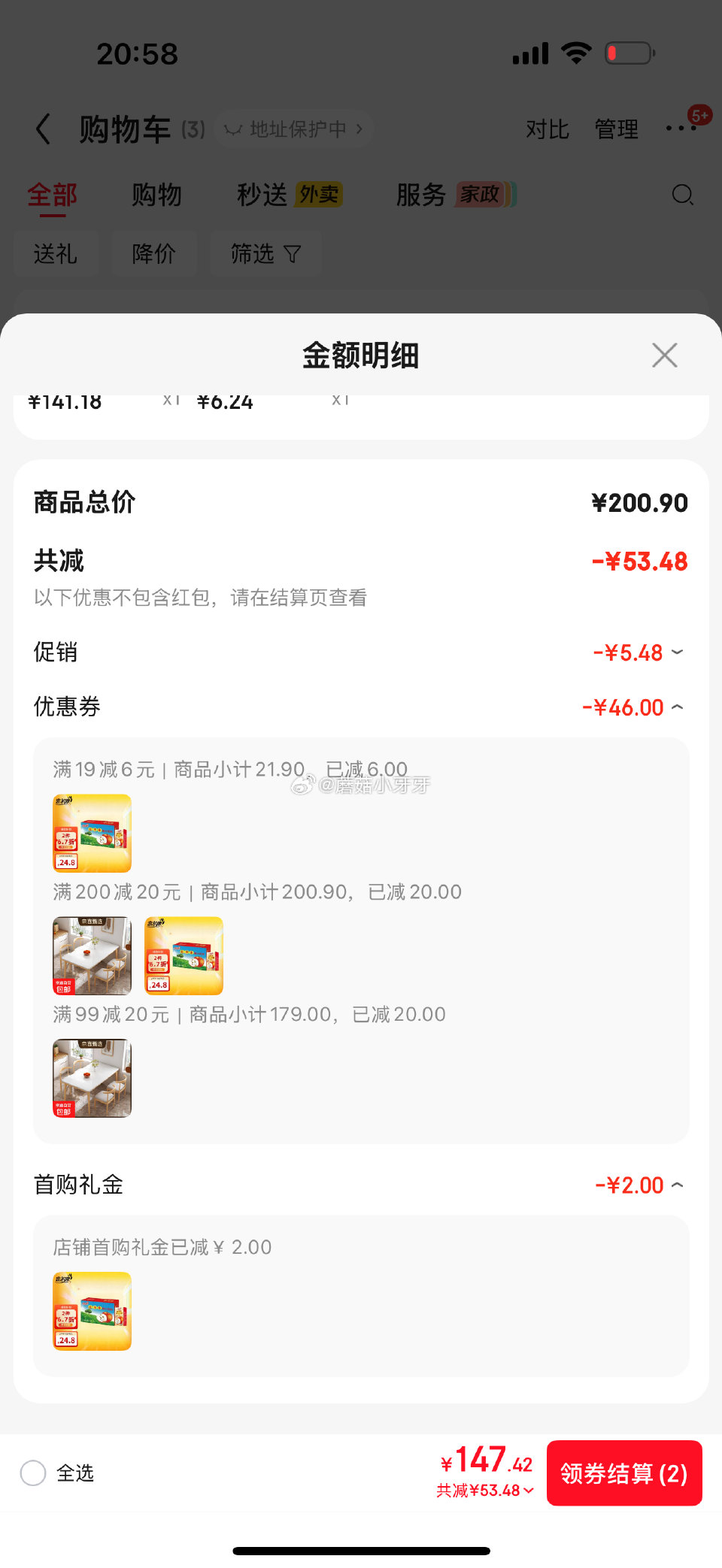Expand the 共减¥53.48 breakdown near checkout

(485, 1491)
